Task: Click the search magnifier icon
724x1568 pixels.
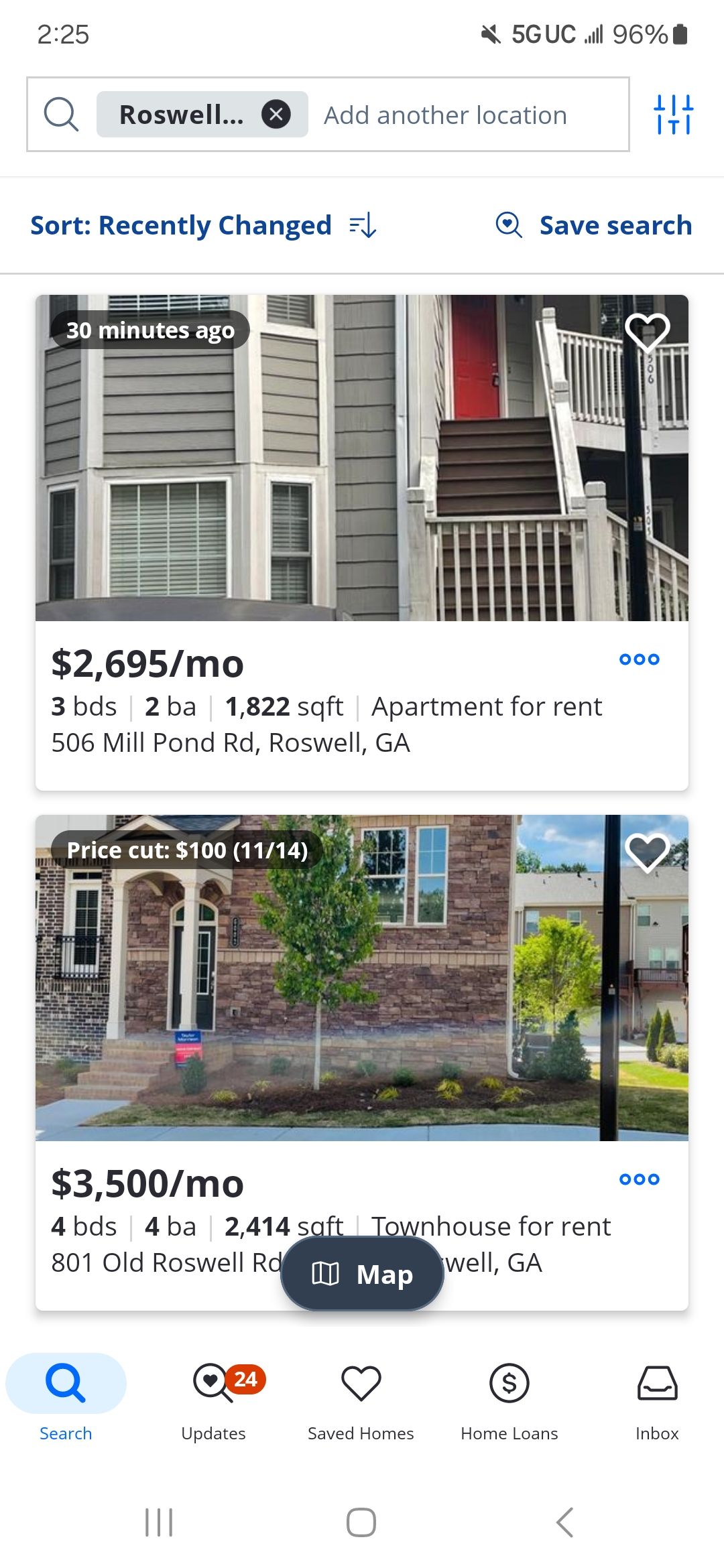Action: [x=62, y=114]
